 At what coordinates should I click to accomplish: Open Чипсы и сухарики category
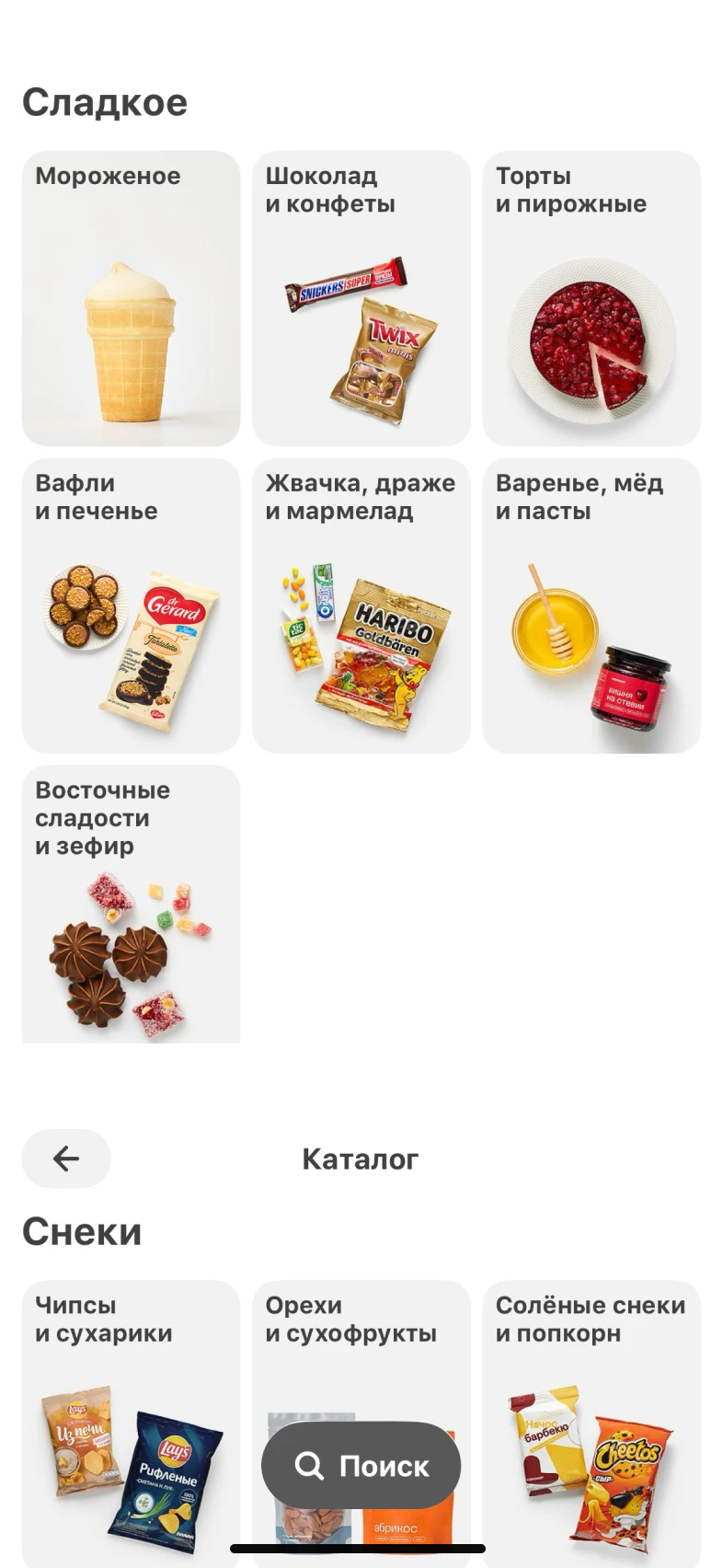click(131, 1424)
